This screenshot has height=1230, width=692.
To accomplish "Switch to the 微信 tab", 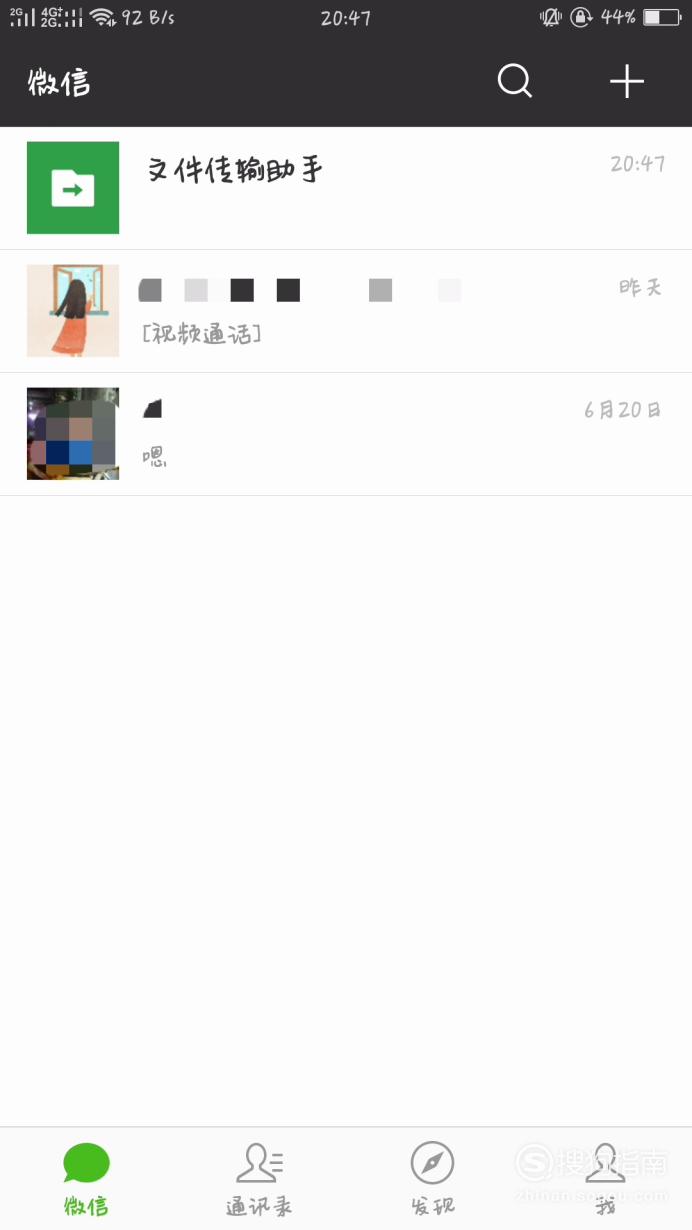I will pos(86,1178).
